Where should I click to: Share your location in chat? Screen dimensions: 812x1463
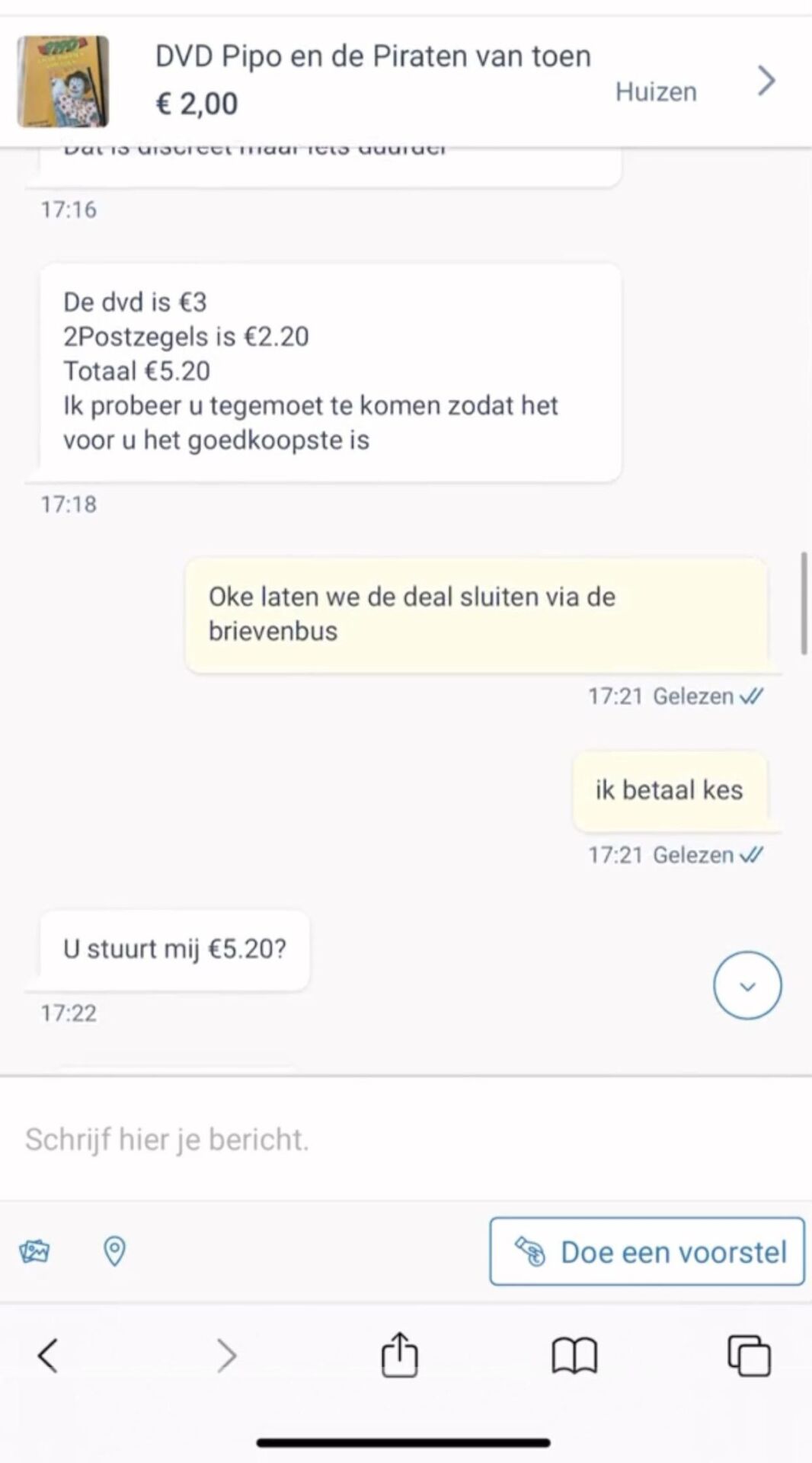[114, 1251]
